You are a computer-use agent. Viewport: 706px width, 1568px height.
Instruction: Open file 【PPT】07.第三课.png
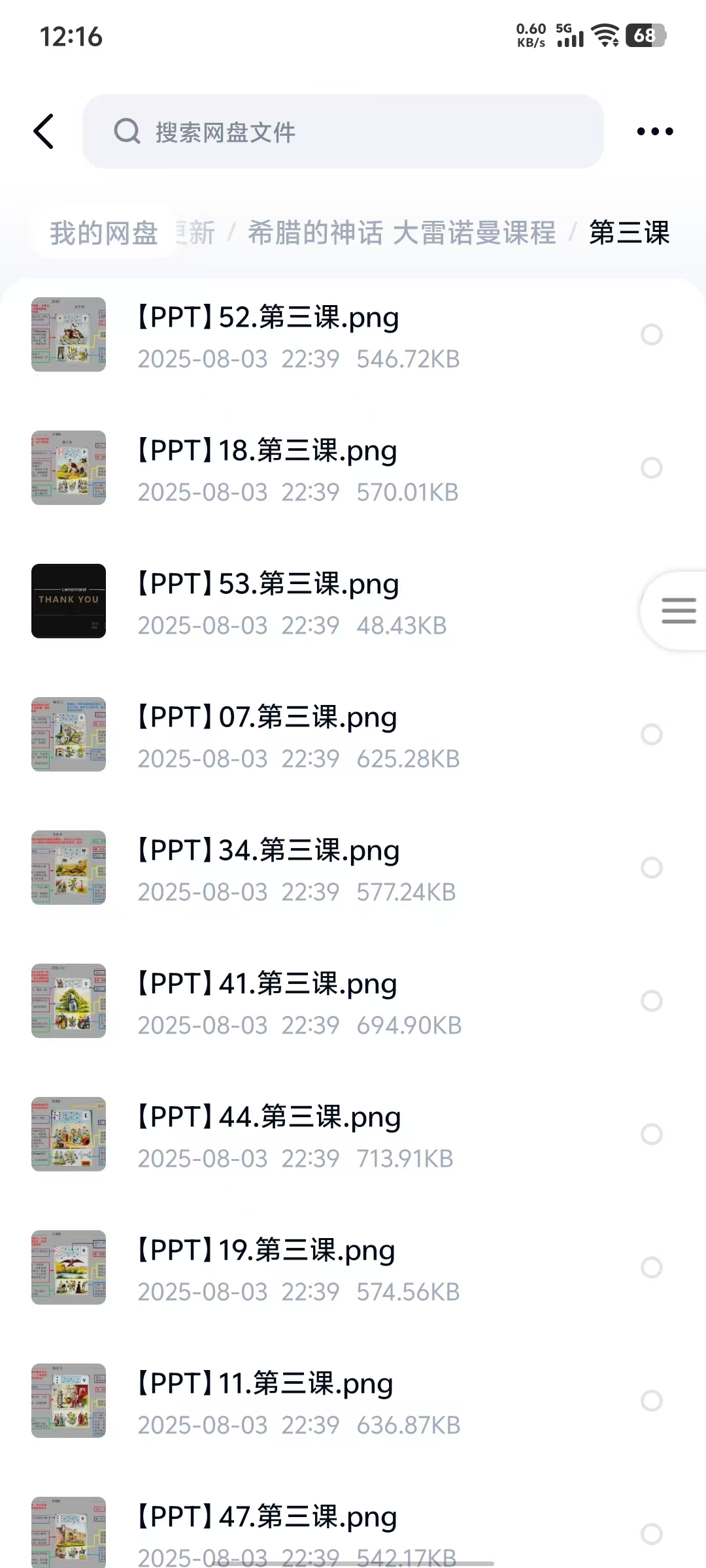(266, 718)
